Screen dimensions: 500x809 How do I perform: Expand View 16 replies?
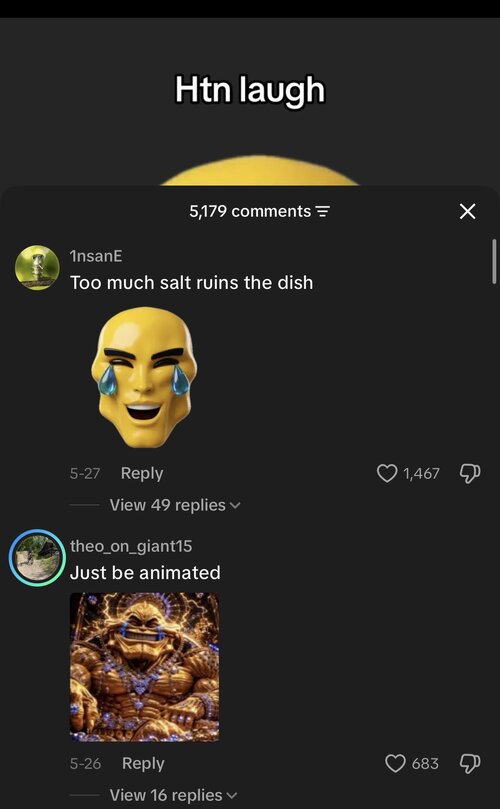(173, 795)
